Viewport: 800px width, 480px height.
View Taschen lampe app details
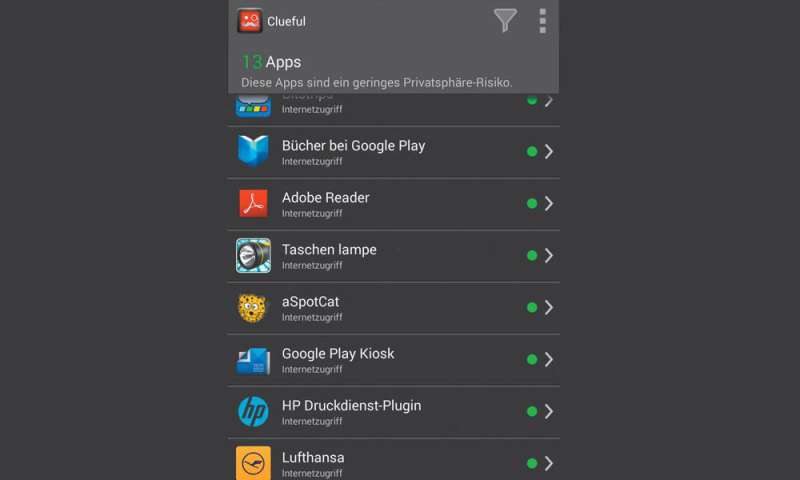pyautogui.click(x=393, y=256)
